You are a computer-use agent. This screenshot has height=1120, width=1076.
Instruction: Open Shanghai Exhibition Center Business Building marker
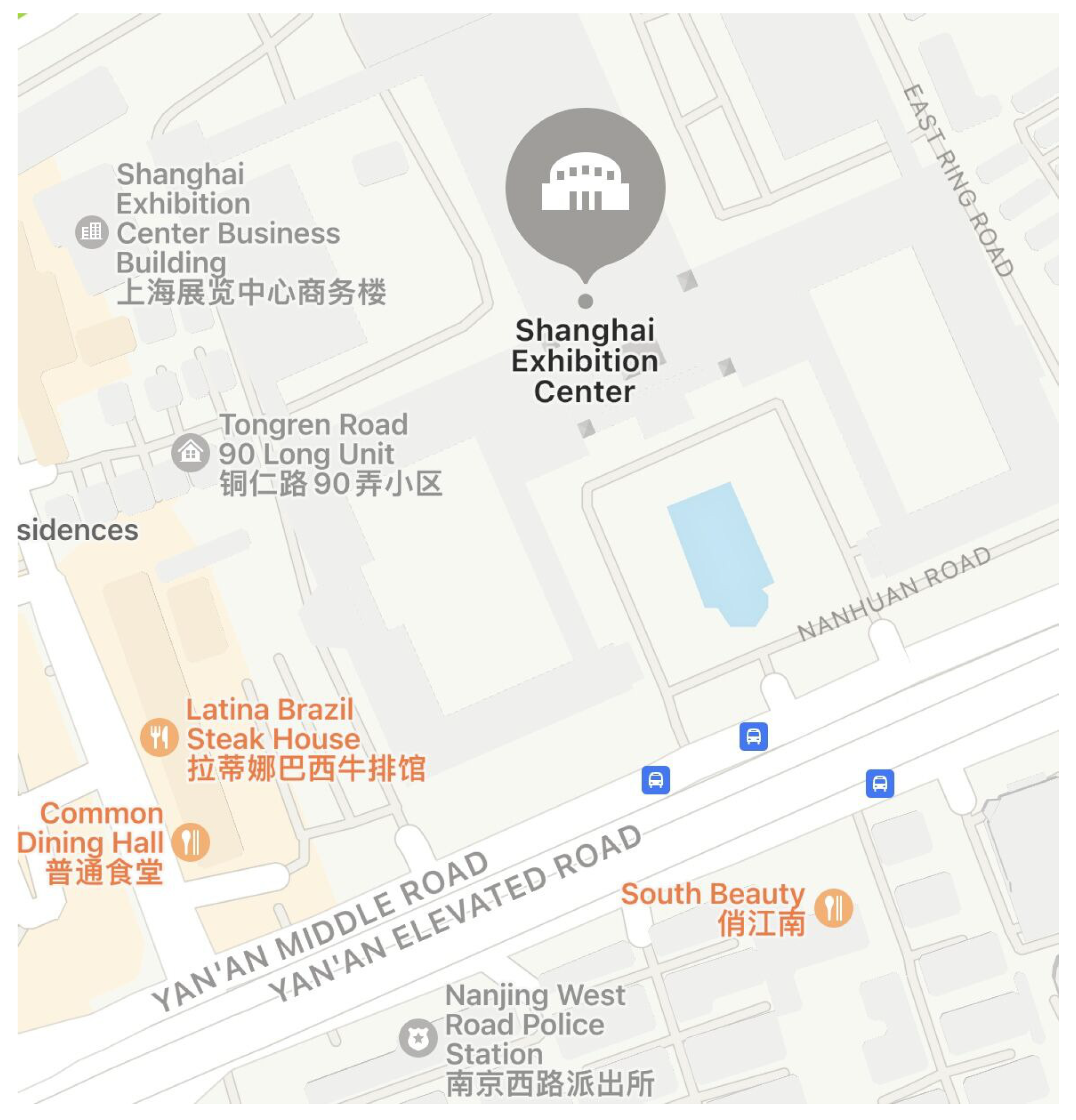[x=91, y=232]
